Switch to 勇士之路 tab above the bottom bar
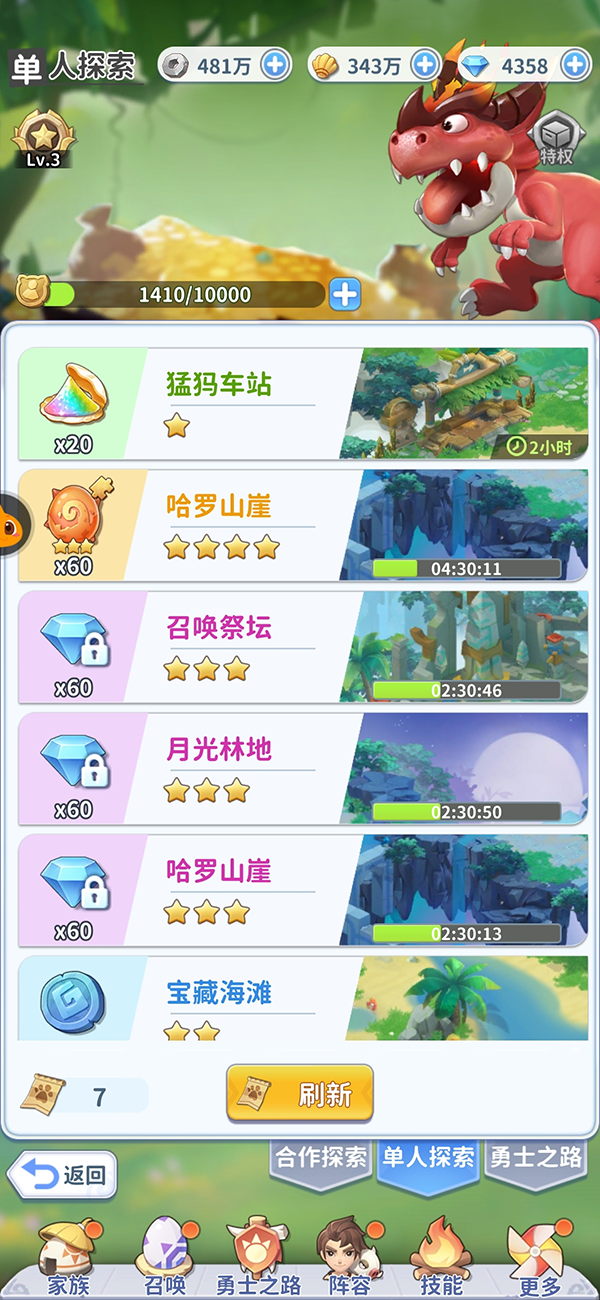Screen dimensions: 600x1300 pyautogui.click(x=535, y=1158)
